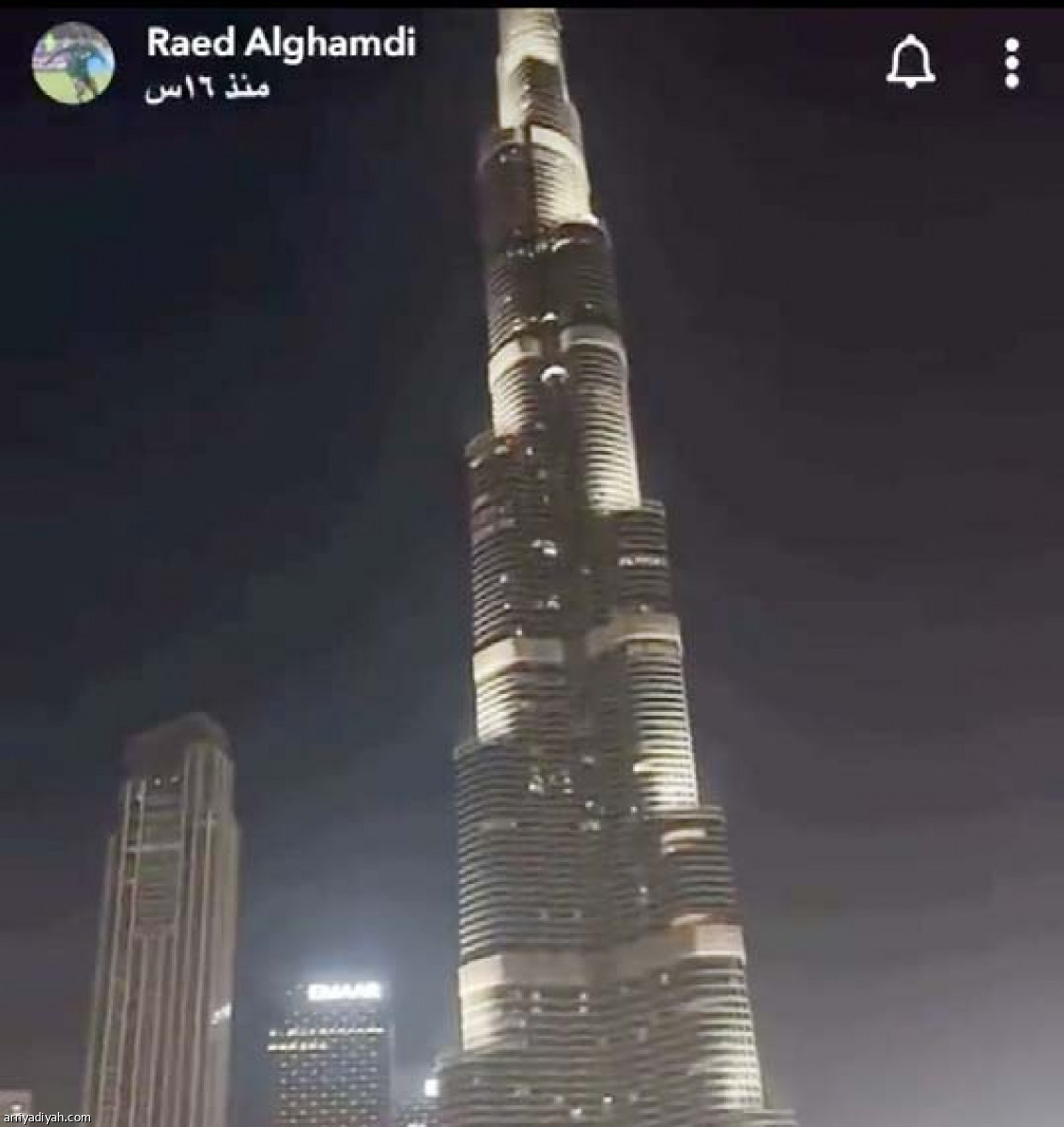This screenshot has width=1064, height=1127.
Task: Open the three-dot overflow menu
Action: point(1010,63)
